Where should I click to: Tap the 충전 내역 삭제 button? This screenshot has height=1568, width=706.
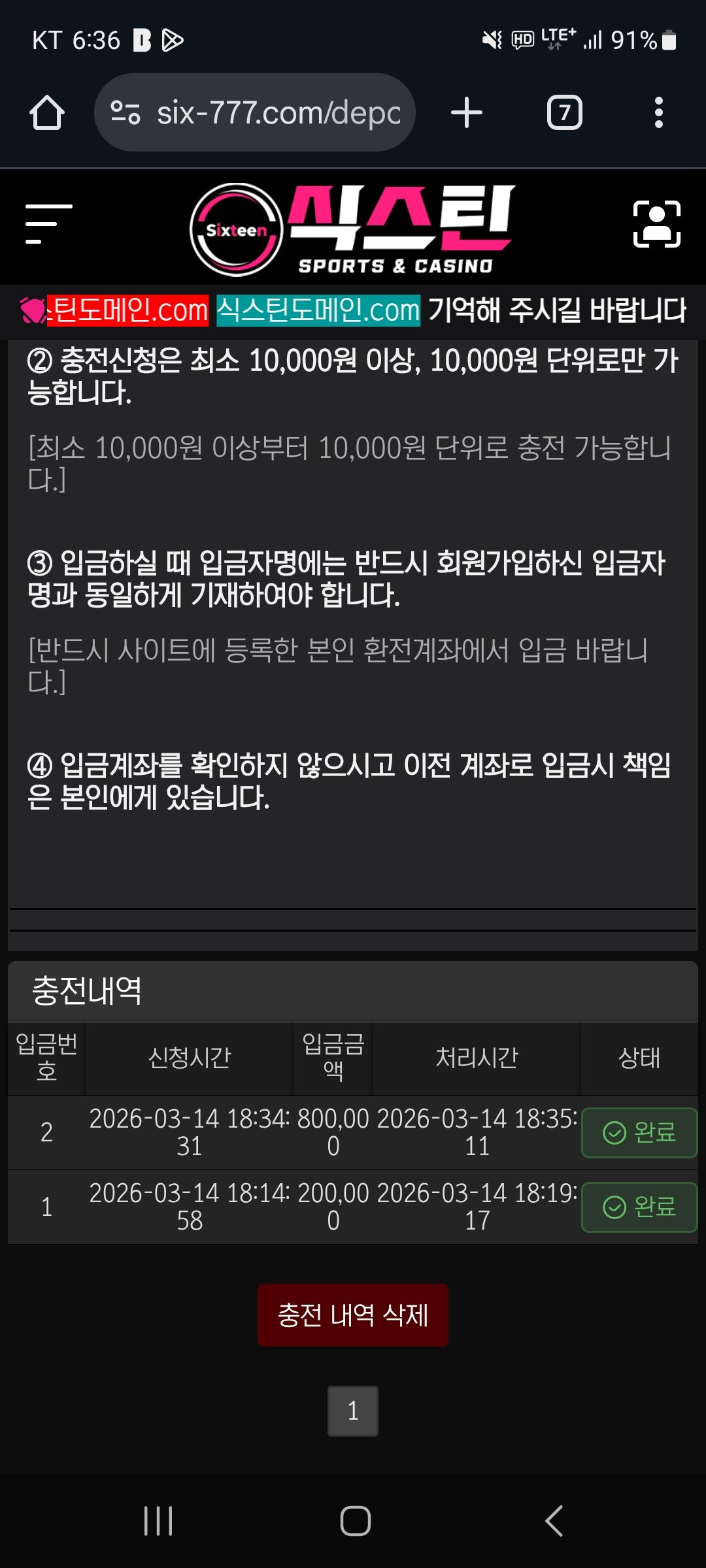tap(353, 1315)
